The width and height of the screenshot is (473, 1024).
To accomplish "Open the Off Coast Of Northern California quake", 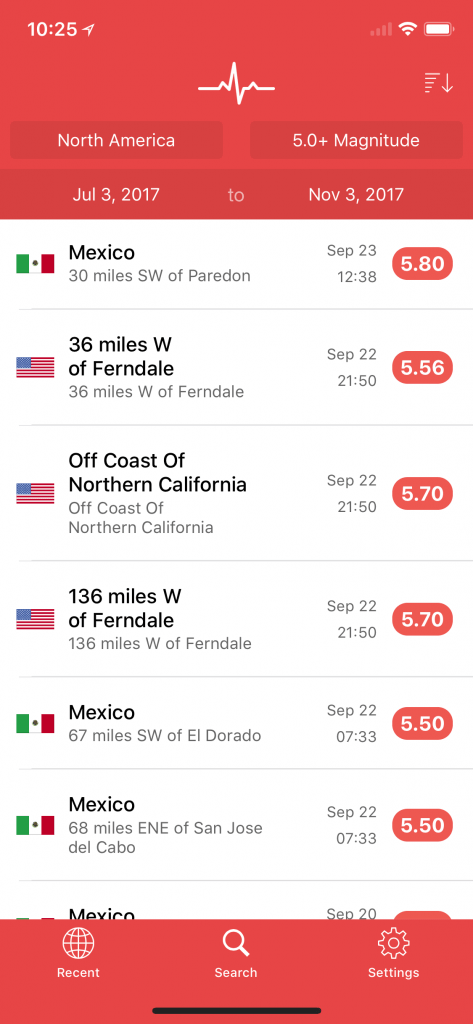I will tap(236, 493).
